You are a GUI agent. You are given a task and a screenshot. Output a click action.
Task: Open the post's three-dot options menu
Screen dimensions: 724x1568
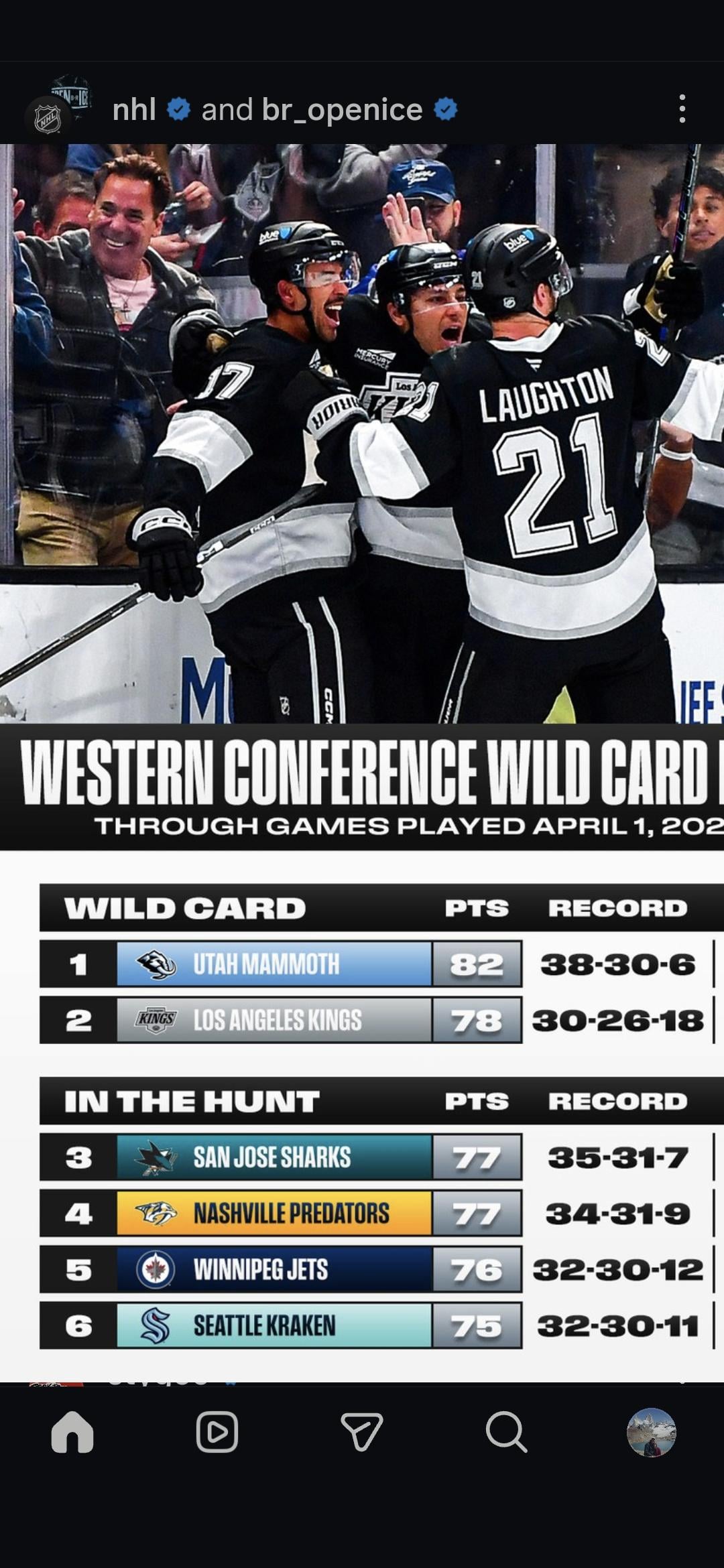(682, 109)
